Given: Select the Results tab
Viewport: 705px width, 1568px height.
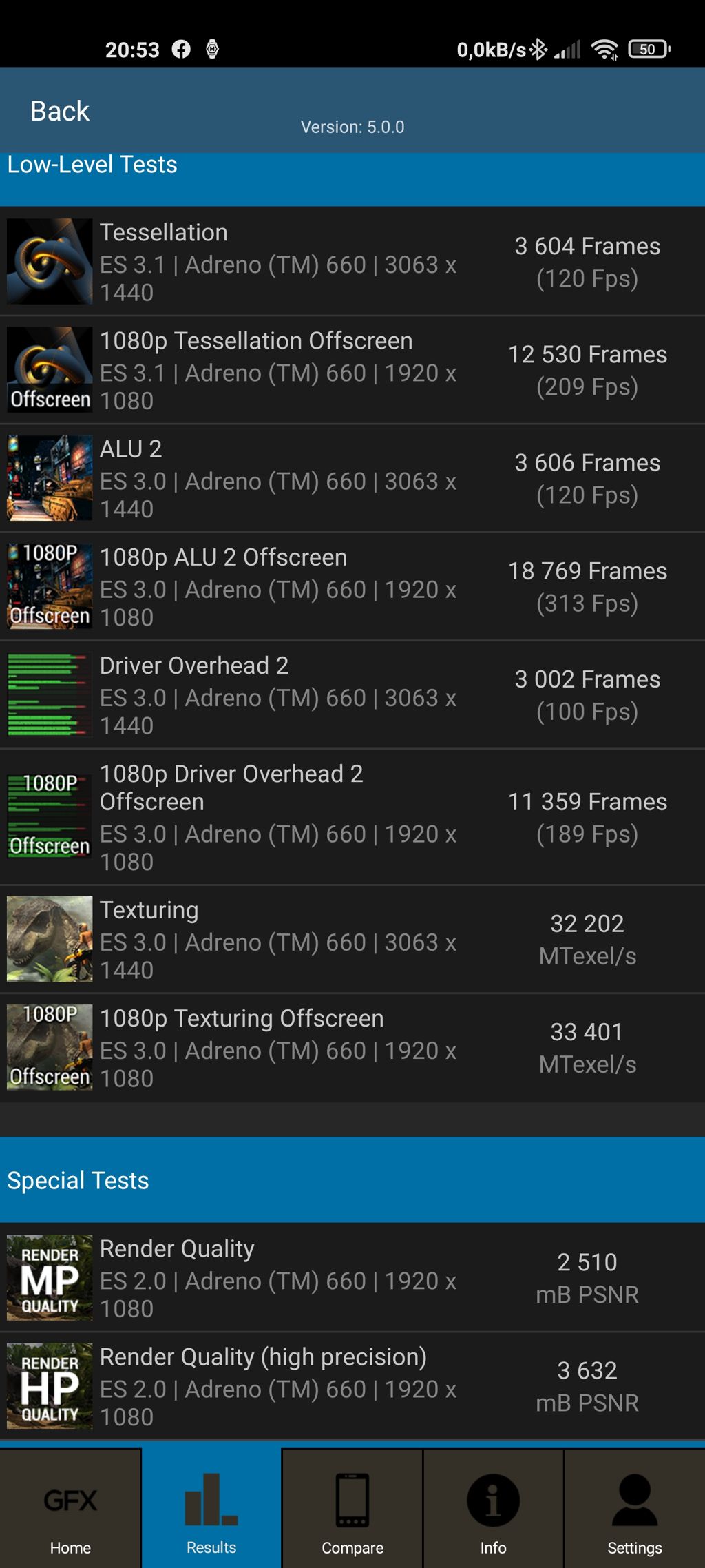Looking at the screenshot, I should [x=211, y=1508].
